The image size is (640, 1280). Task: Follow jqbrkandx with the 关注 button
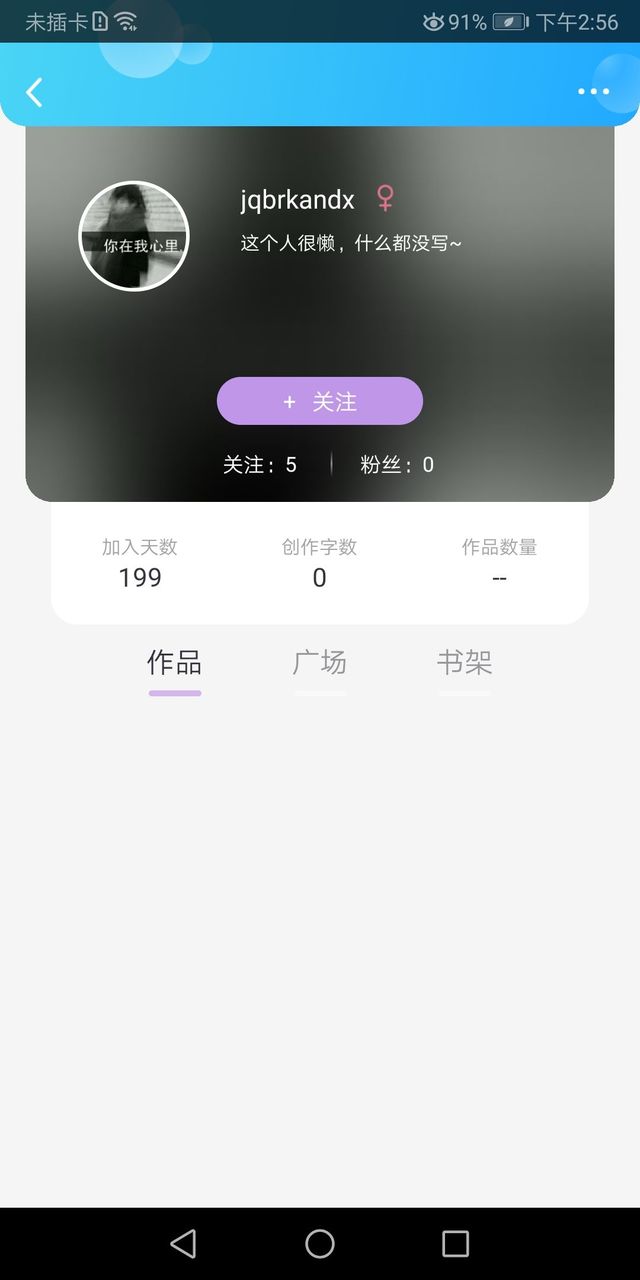pyautogui.click(x=320, y=401)
